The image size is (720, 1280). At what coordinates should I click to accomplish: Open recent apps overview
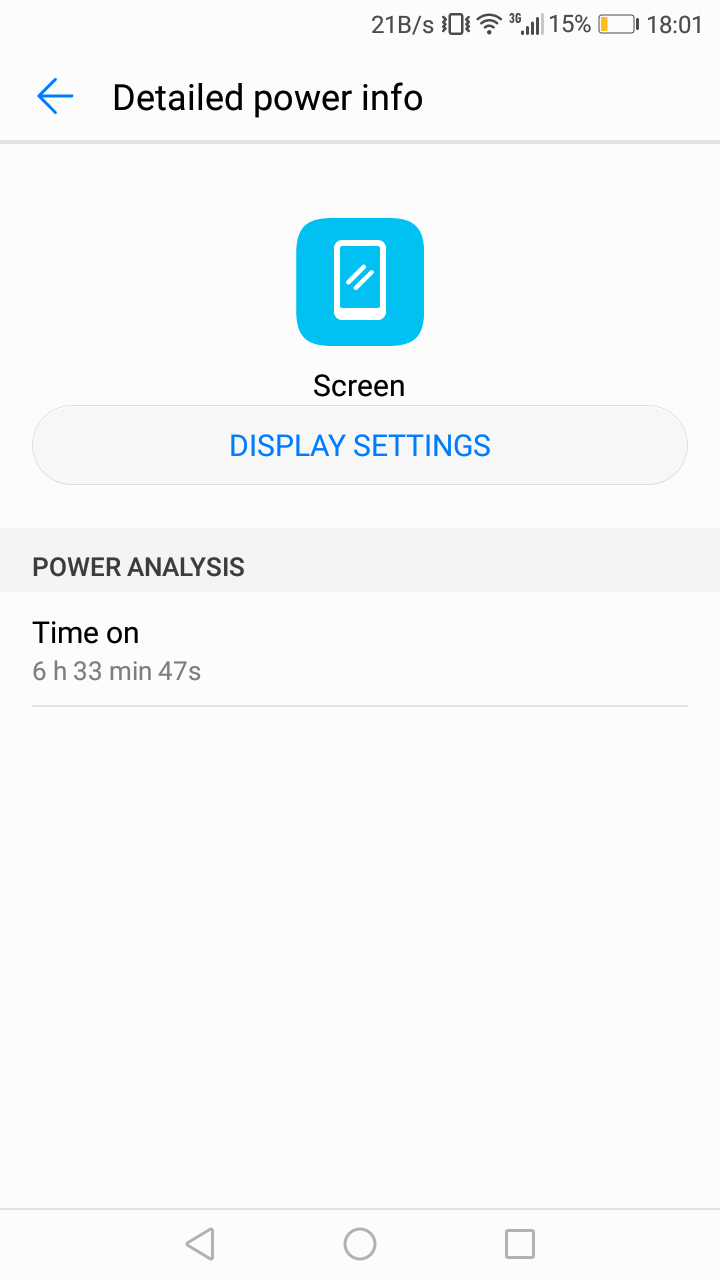point(519,1244)
